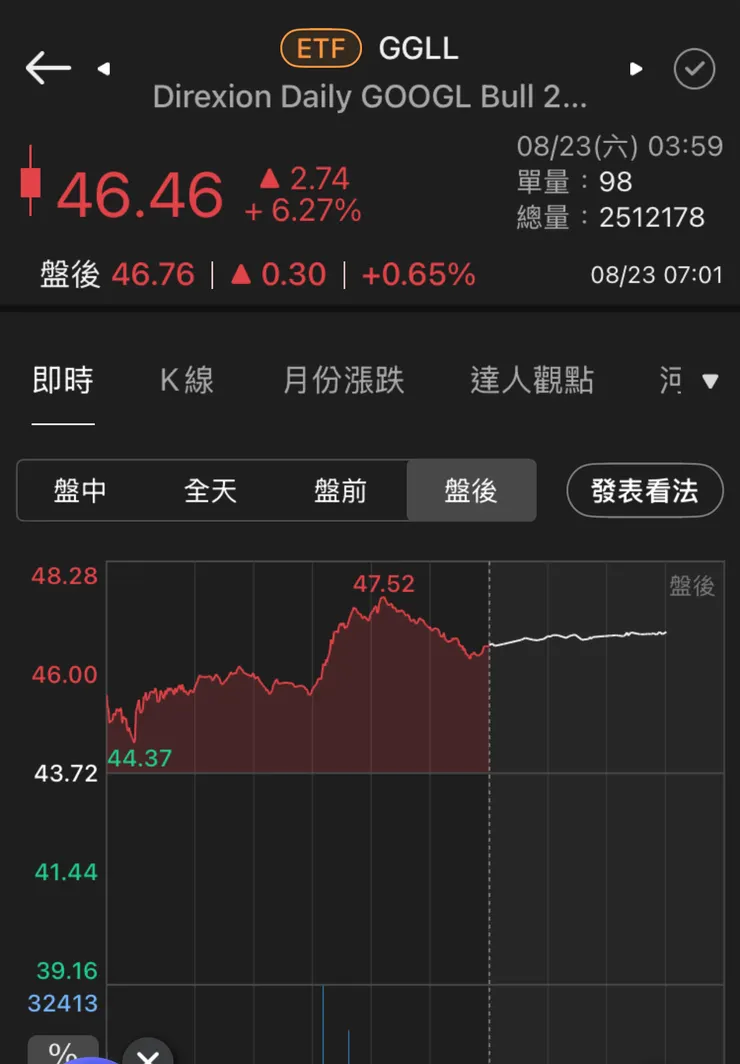Show 盤前 pre-market data
Image resolution: width=740 pixels, height=1064 pixels.
tap(342, 490)
